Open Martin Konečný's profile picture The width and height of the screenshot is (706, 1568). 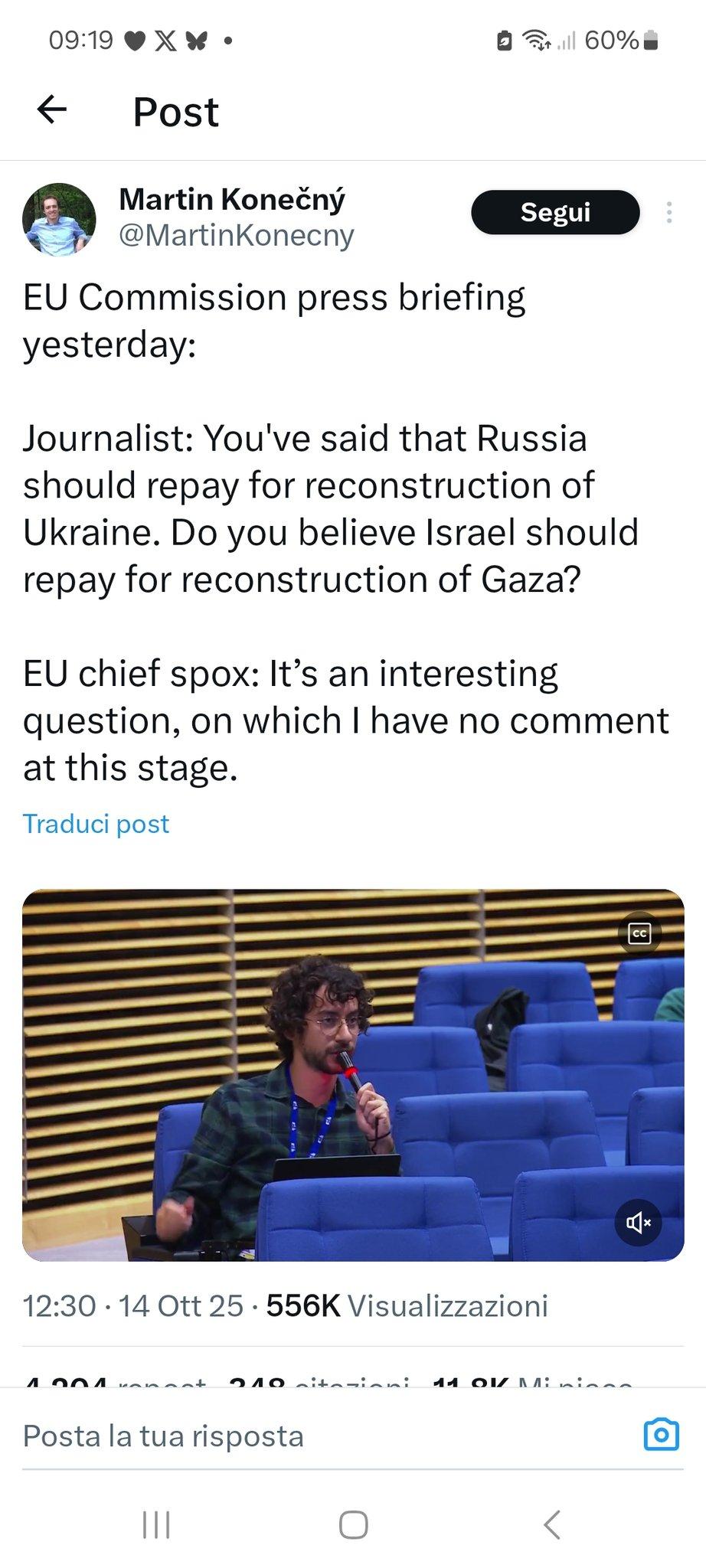tap(59, 219)
